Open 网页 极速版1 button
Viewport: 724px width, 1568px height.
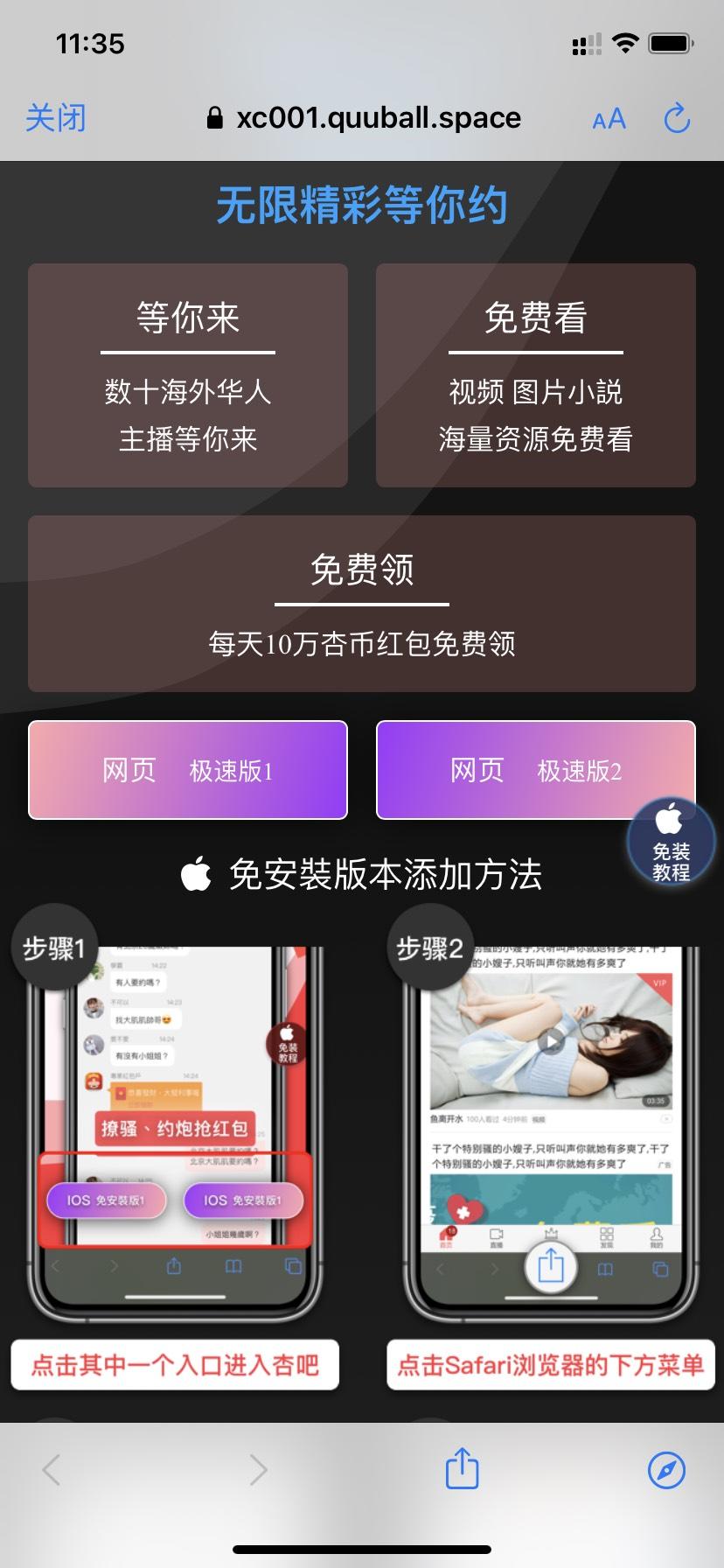click(188, 770)
